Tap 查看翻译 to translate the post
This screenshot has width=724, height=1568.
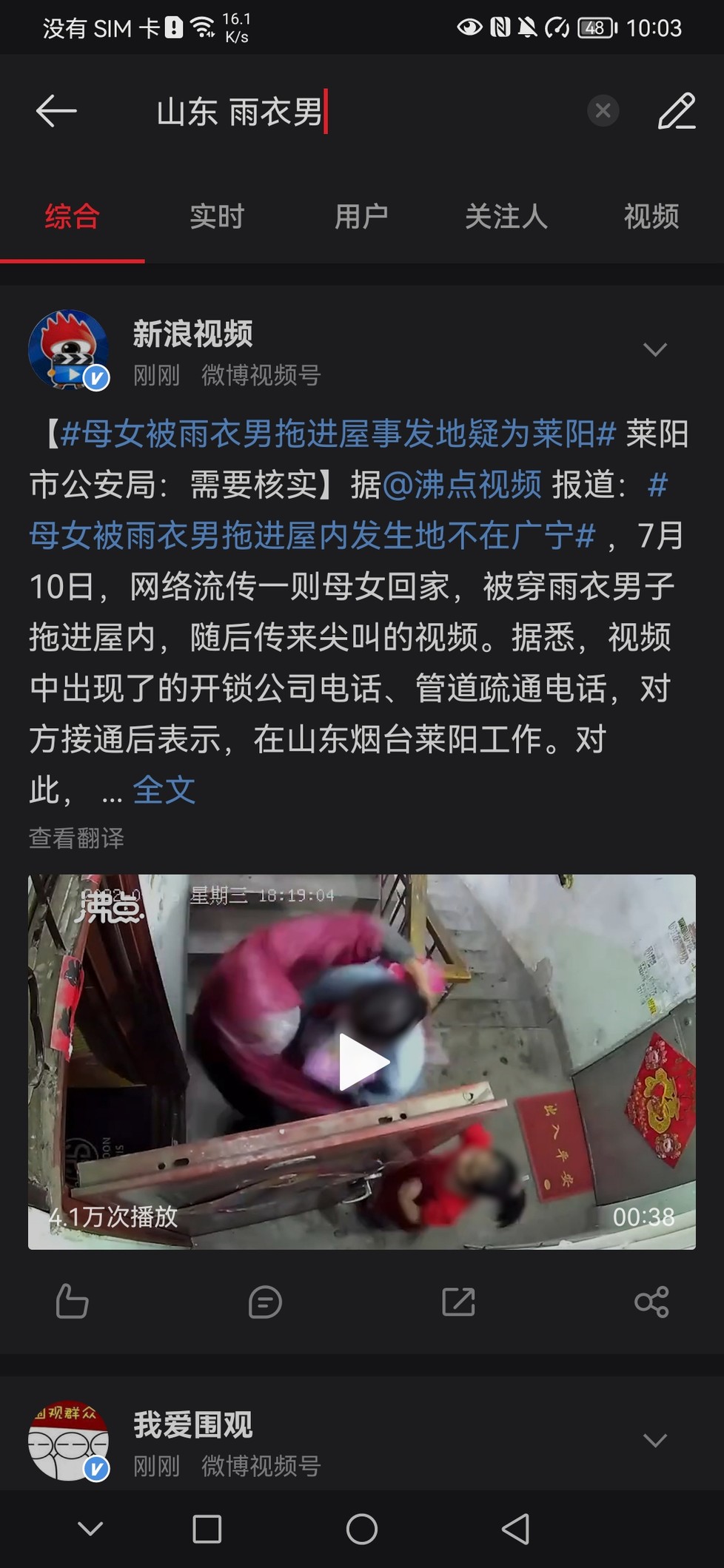point(76,838)
